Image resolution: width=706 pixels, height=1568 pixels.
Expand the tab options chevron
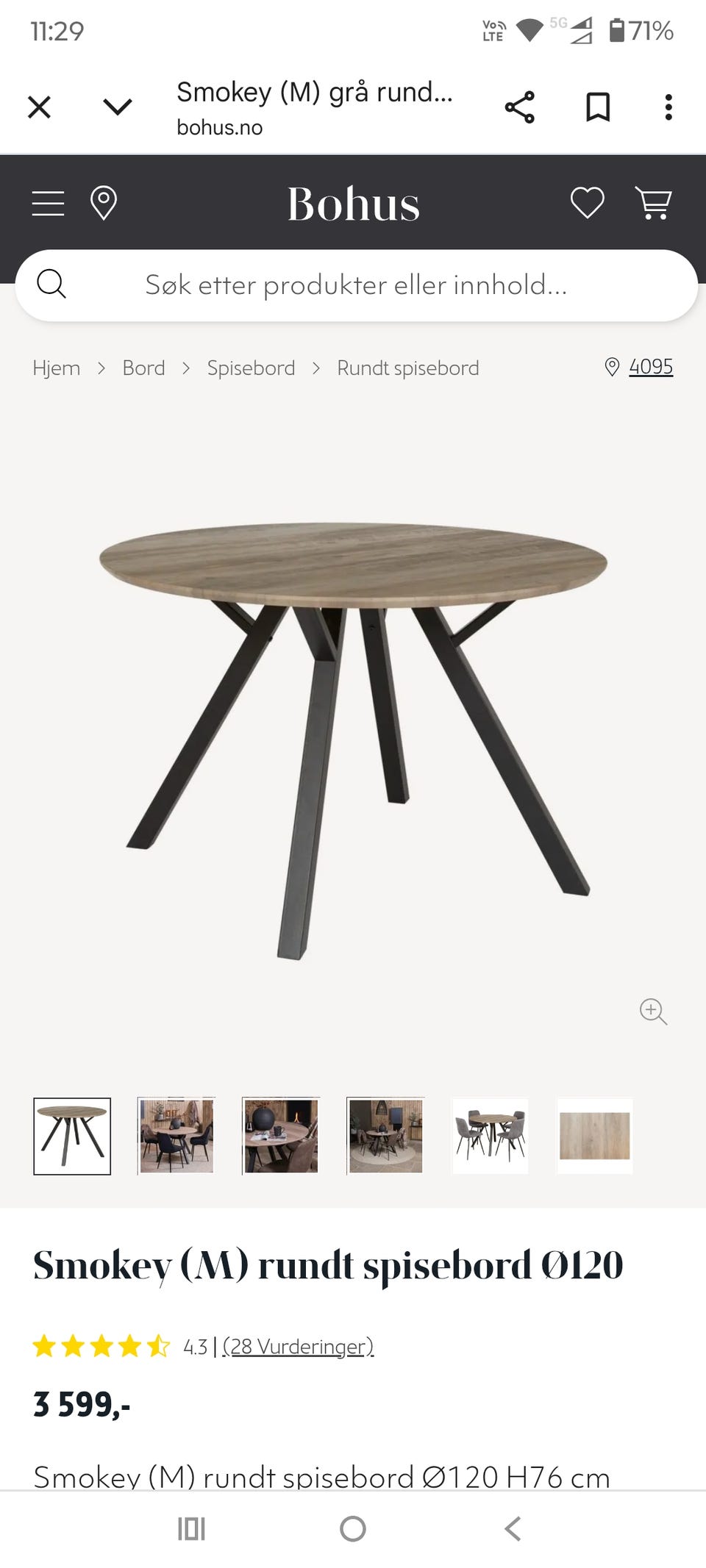(x=118, y=107)
